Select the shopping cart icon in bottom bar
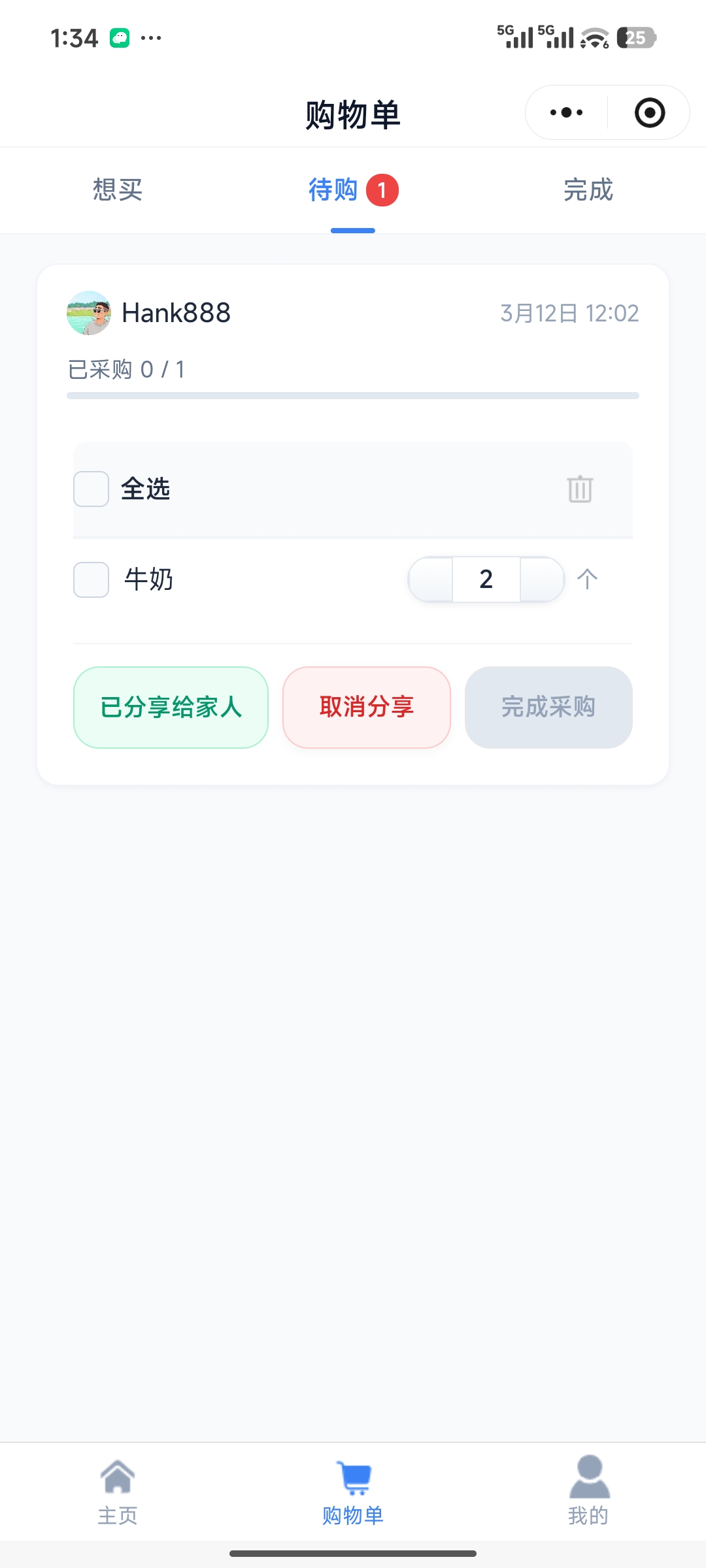 coord(352,1482)
